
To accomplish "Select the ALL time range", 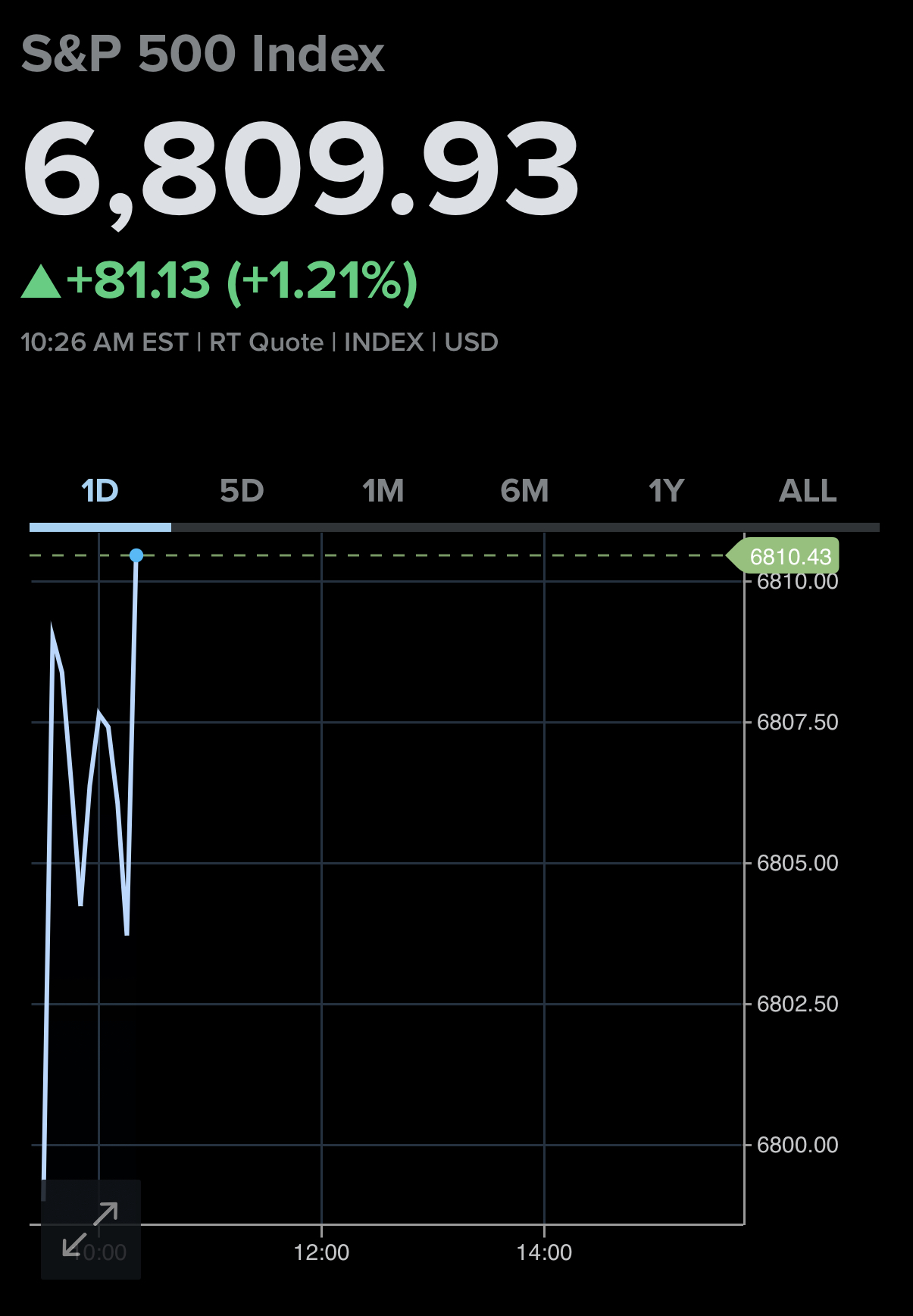I will 808,491.
